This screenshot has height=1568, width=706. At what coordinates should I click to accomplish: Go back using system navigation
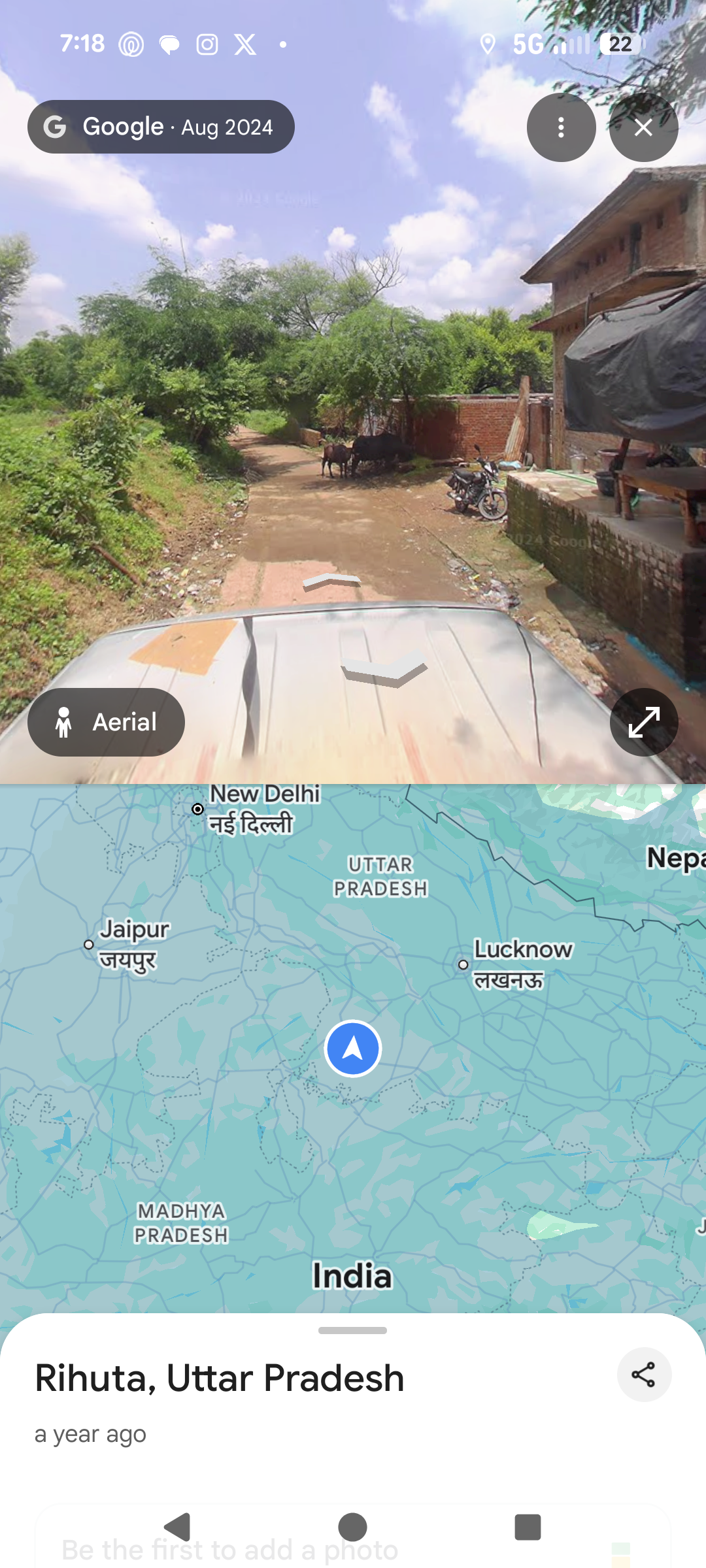[x=177, y=1527]
